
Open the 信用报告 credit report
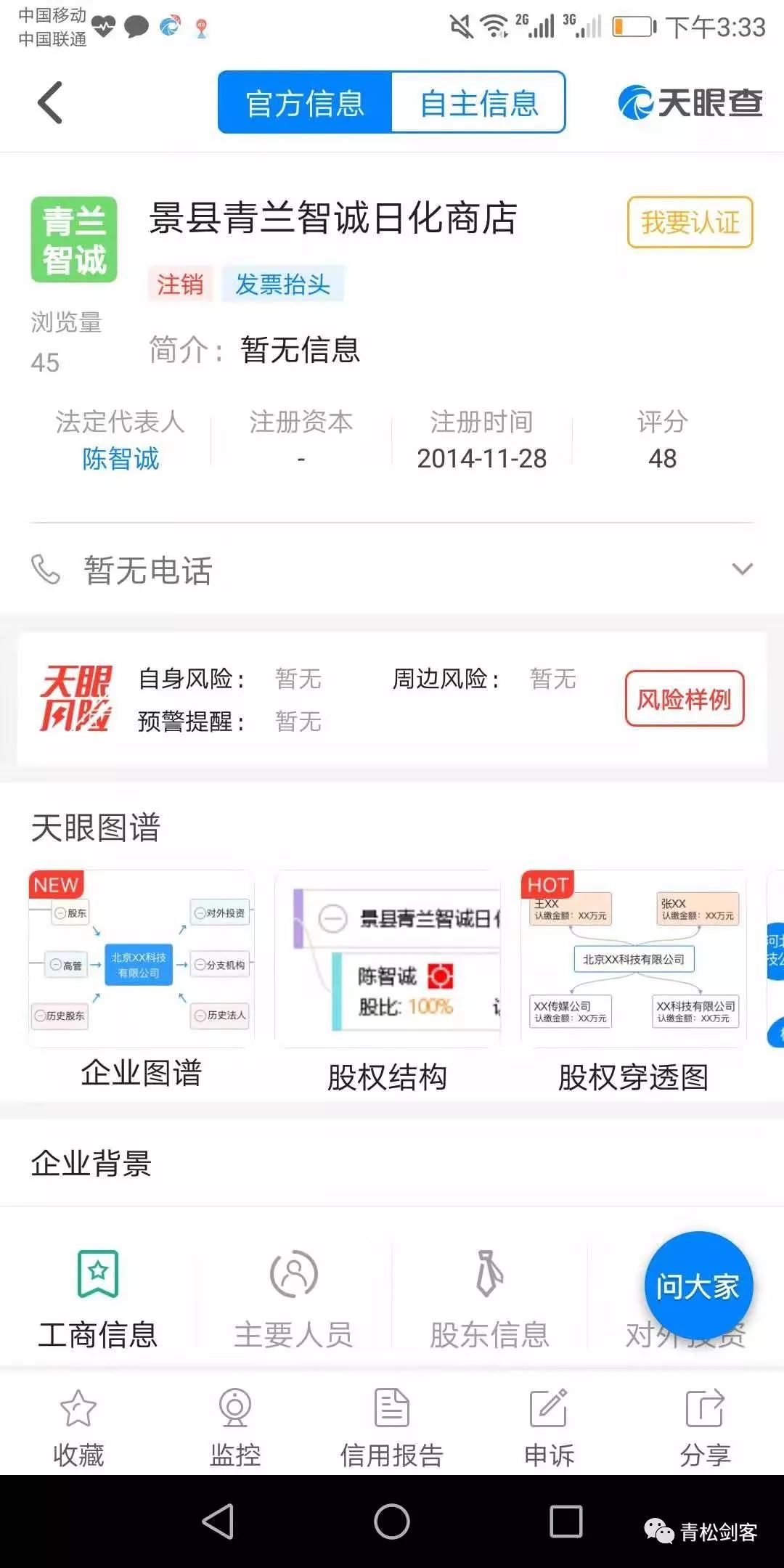(392, 1426)
